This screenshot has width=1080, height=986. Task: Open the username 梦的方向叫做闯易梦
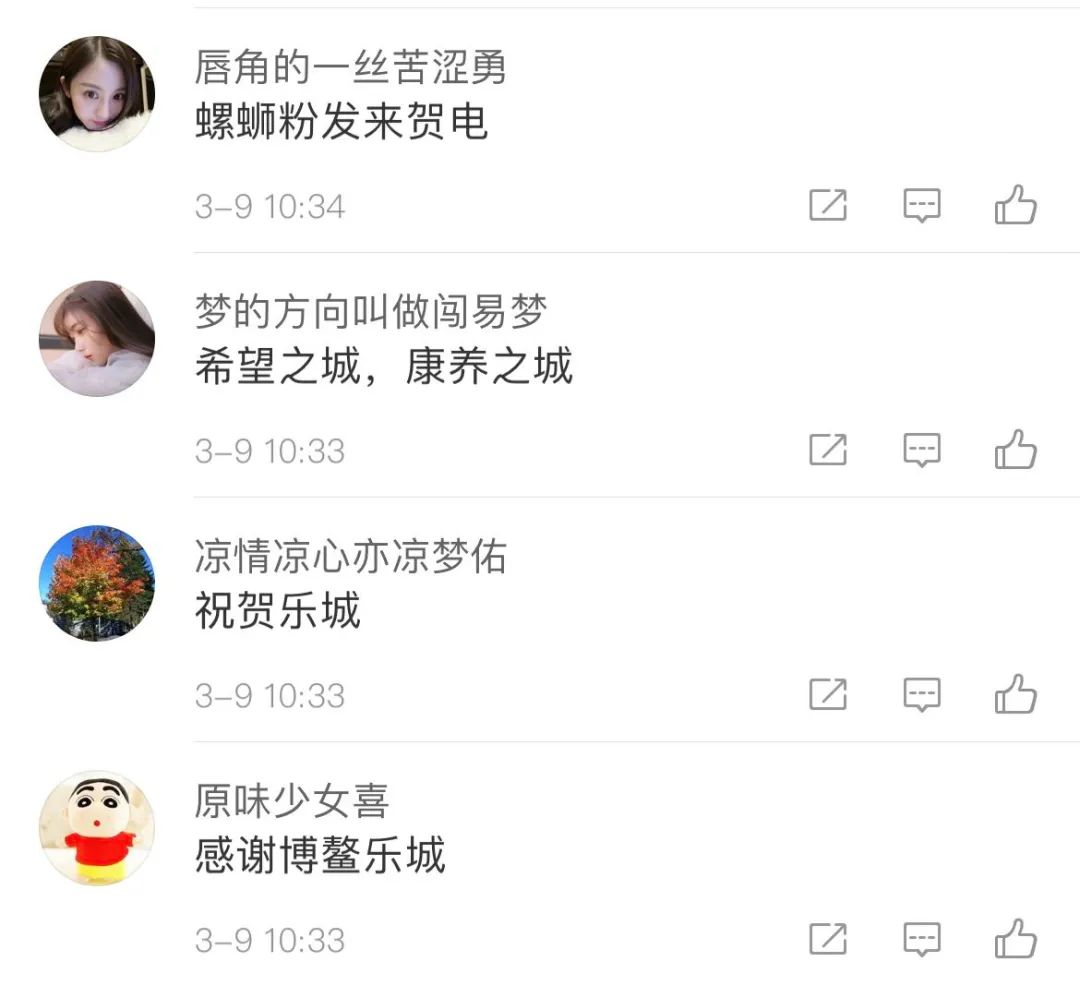tap(371, 312)
